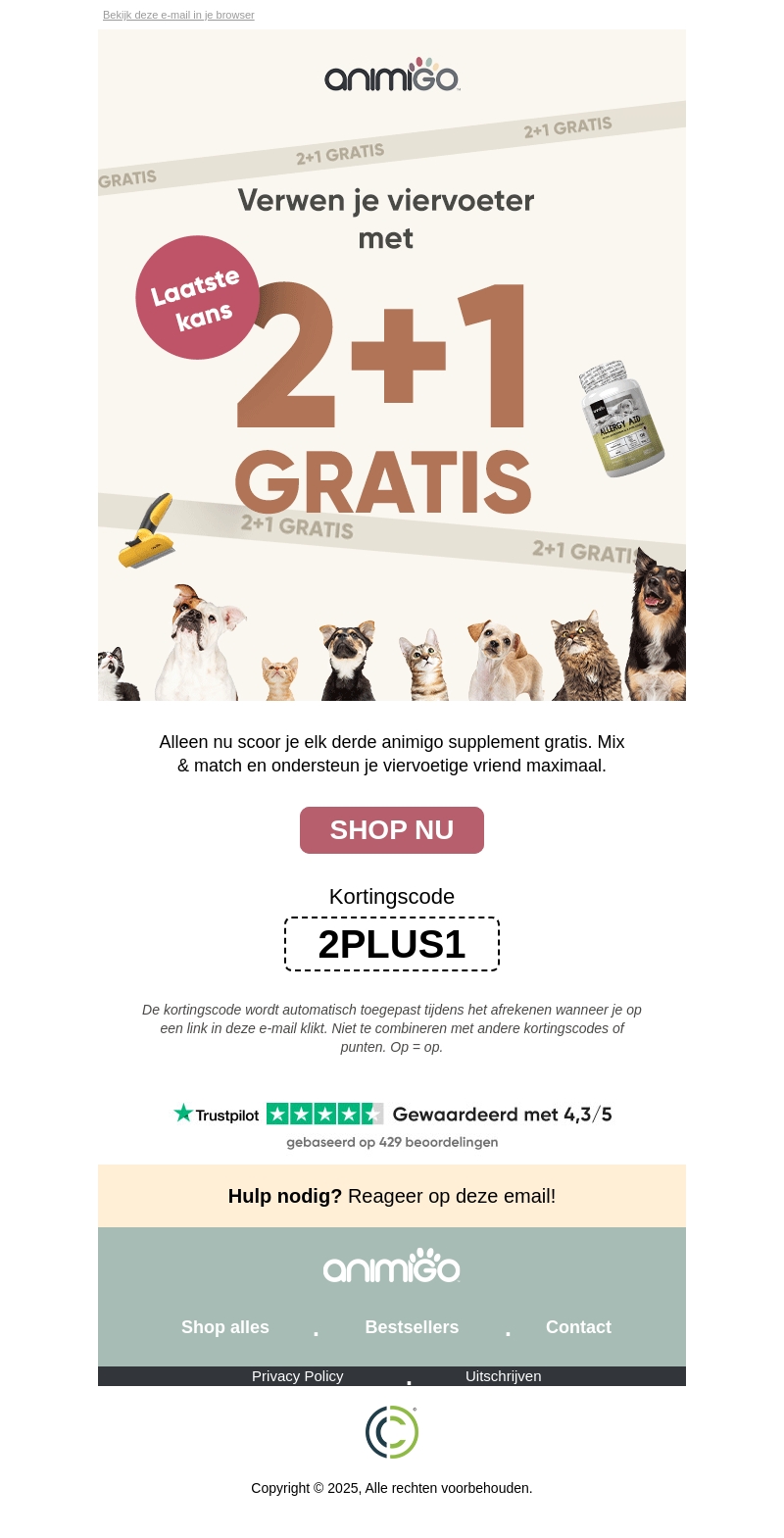Go to Bestsellers in the footer
Screen dimensions: 784x1538
tap(412, 1327)
